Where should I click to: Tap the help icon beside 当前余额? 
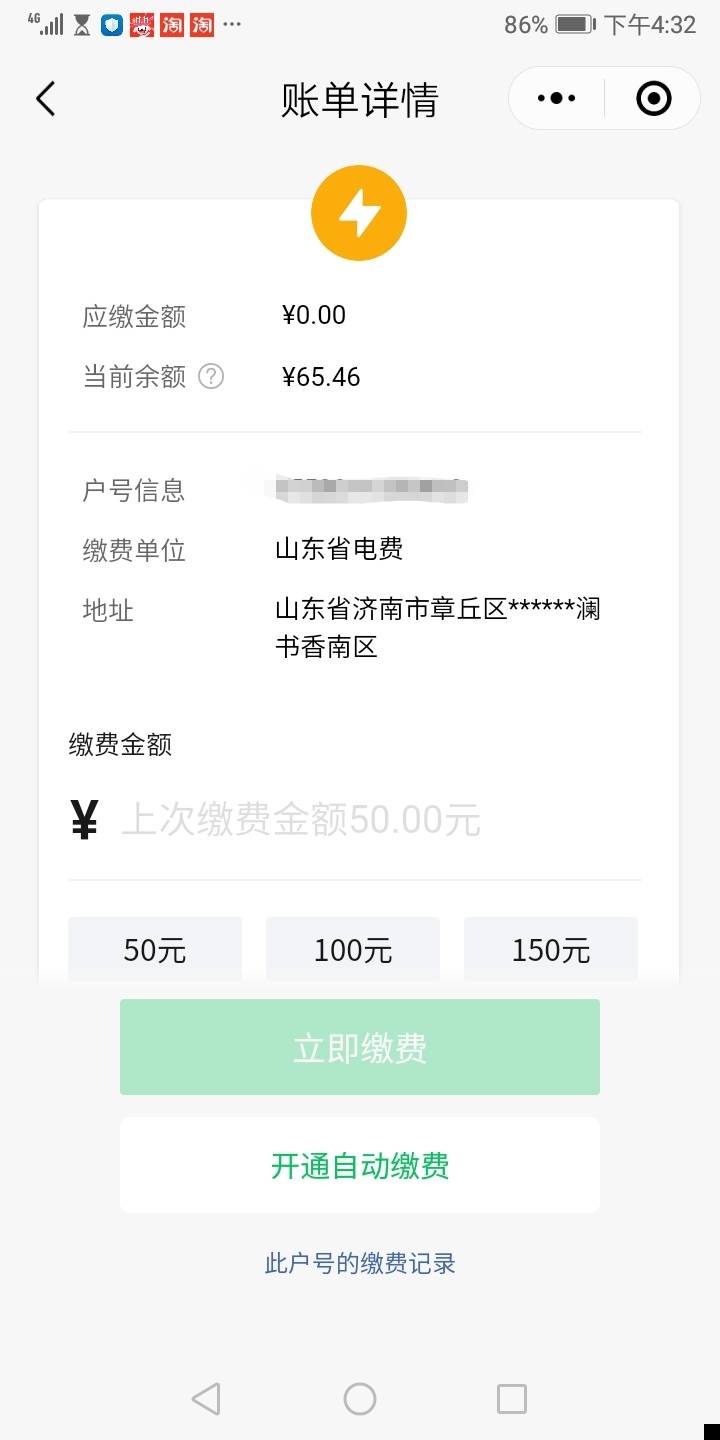[211, 376]
